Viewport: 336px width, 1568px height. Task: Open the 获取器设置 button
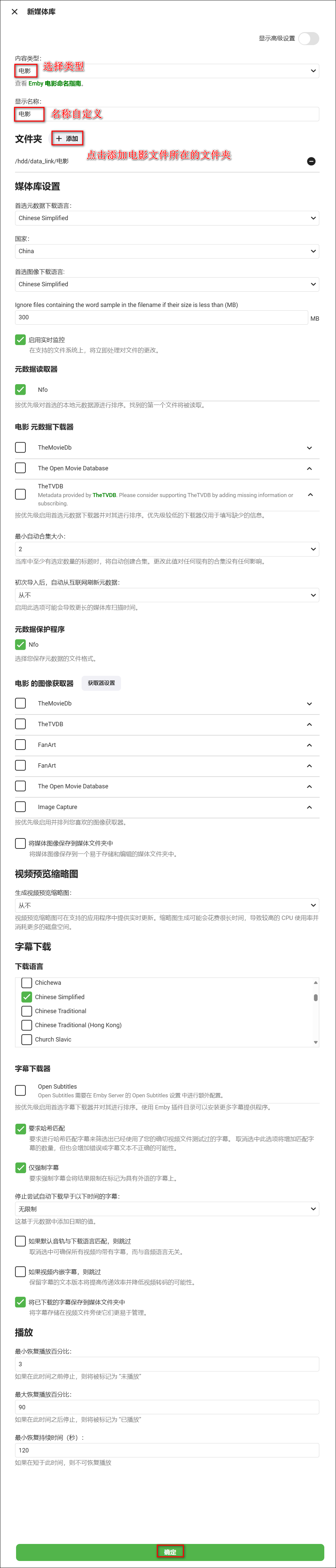click(101, 683)
